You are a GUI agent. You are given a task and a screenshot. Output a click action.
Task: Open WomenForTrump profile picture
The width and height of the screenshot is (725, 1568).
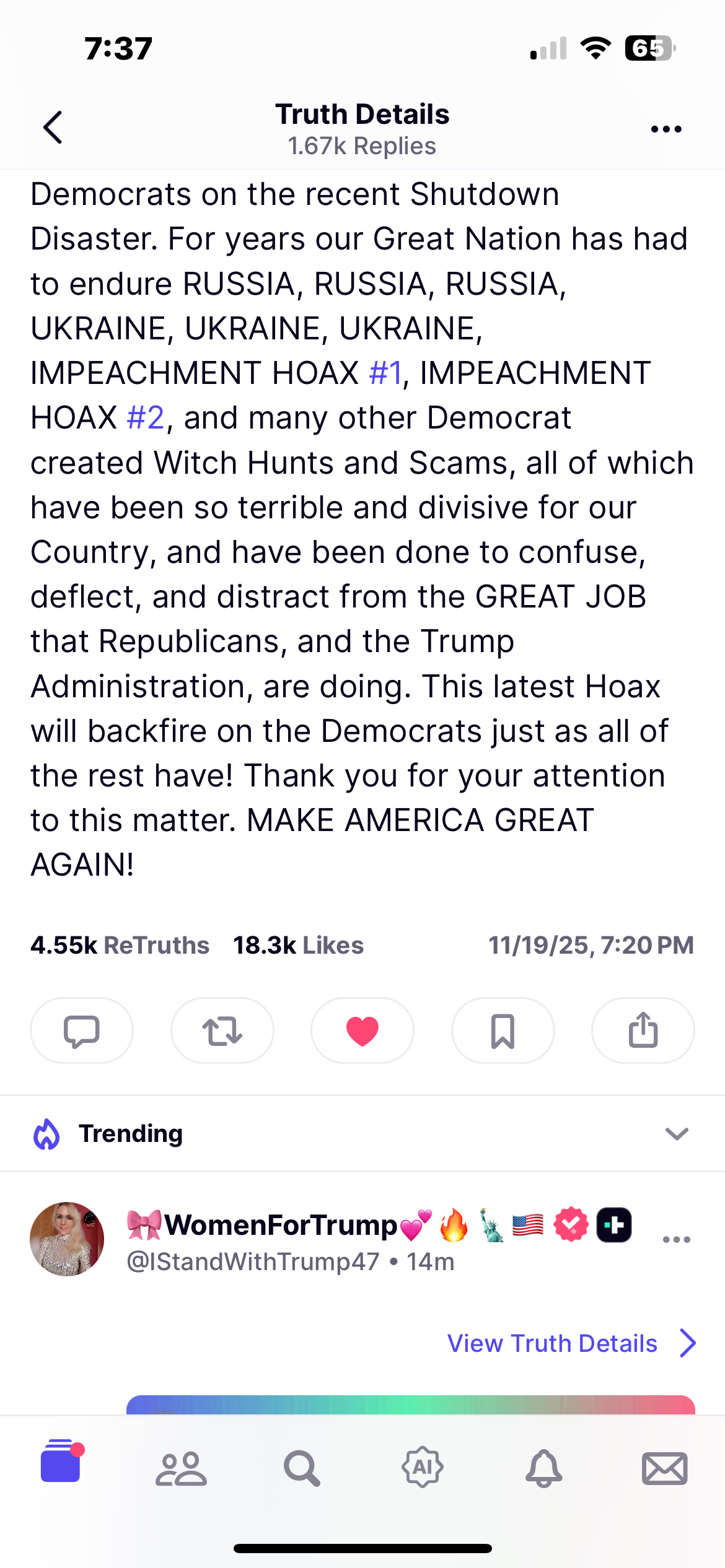coord(67,1239)
